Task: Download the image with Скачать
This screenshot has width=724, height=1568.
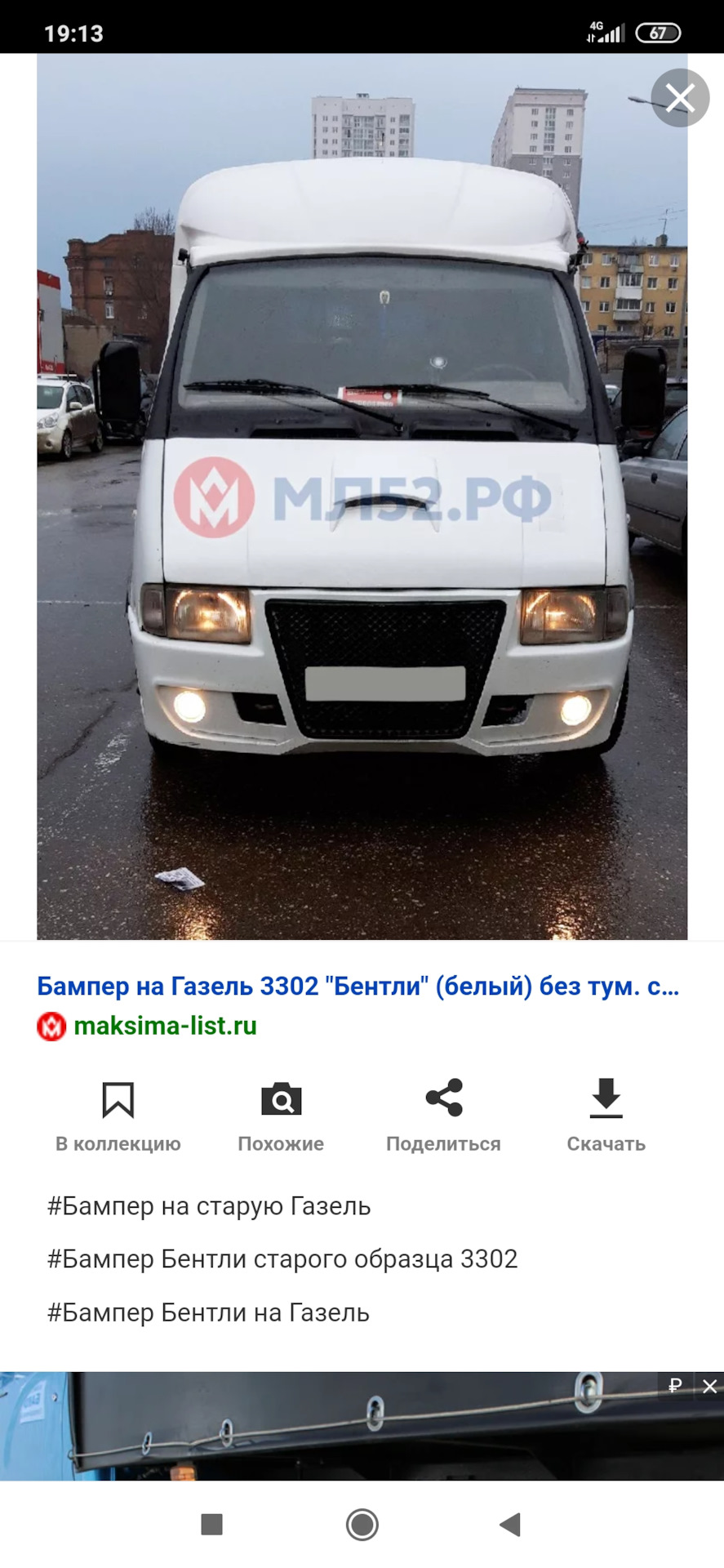Action: pyautogui.click(x=606, y=1116)
